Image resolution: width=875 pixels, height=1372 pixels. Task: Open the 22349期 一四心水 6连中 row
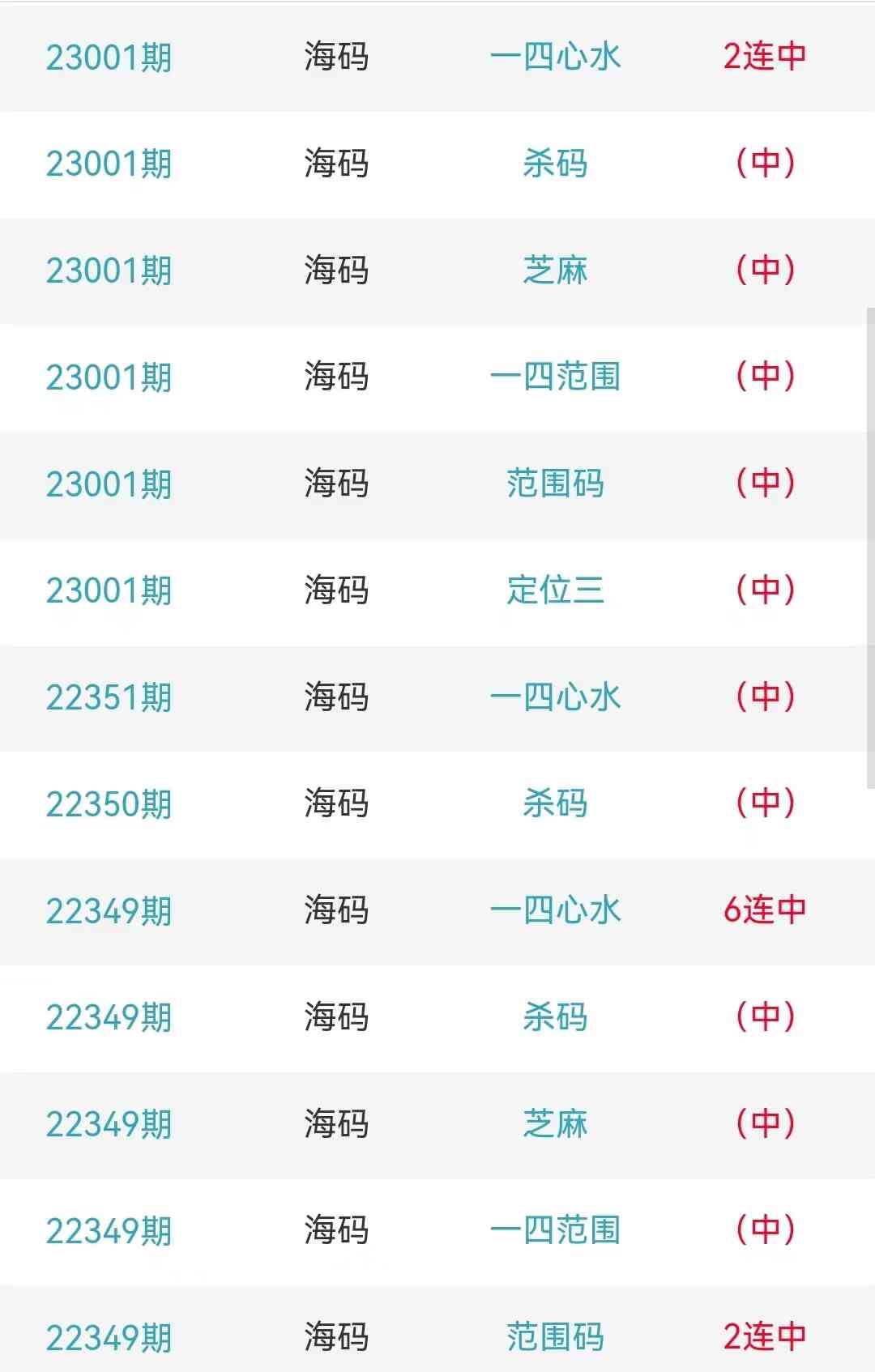pyautogui.click(x=555, y=910)
